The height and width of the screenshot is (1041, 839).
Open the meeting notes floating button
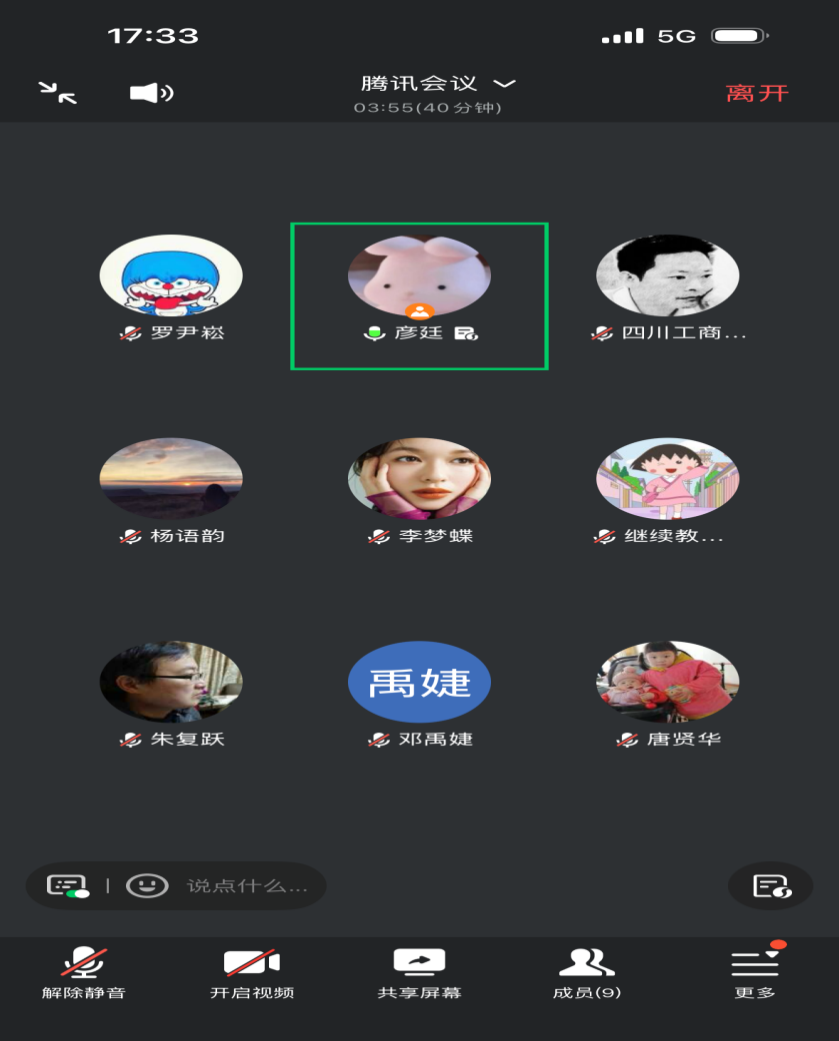click(x=771, y=886)
